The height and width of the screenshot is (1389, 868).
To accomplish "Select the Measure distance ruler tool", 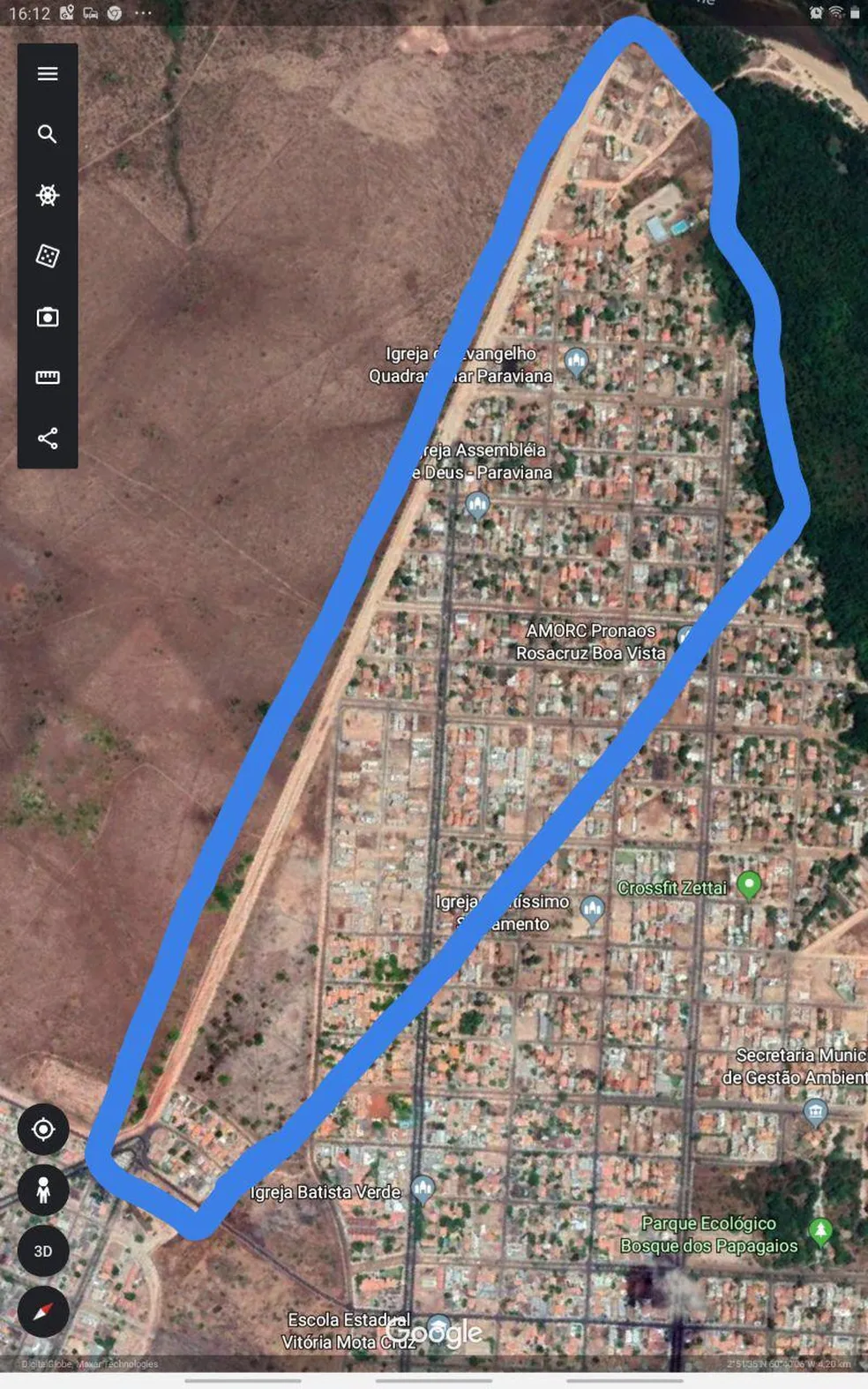I will (x=47, y=375).
